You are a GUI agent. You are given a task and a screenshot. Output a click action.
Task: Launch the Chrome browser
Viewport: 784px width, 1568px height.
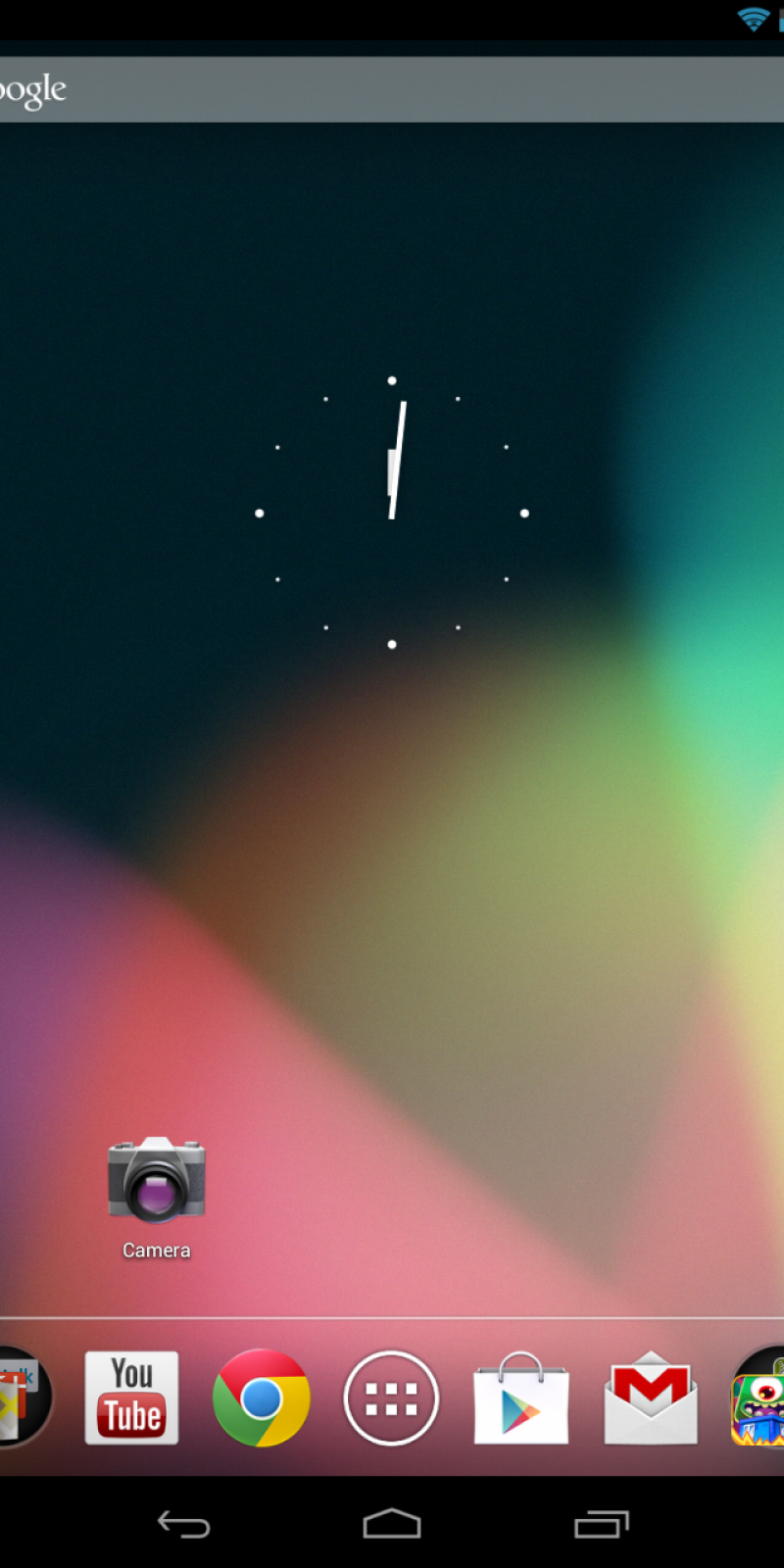pos(262,1397)
